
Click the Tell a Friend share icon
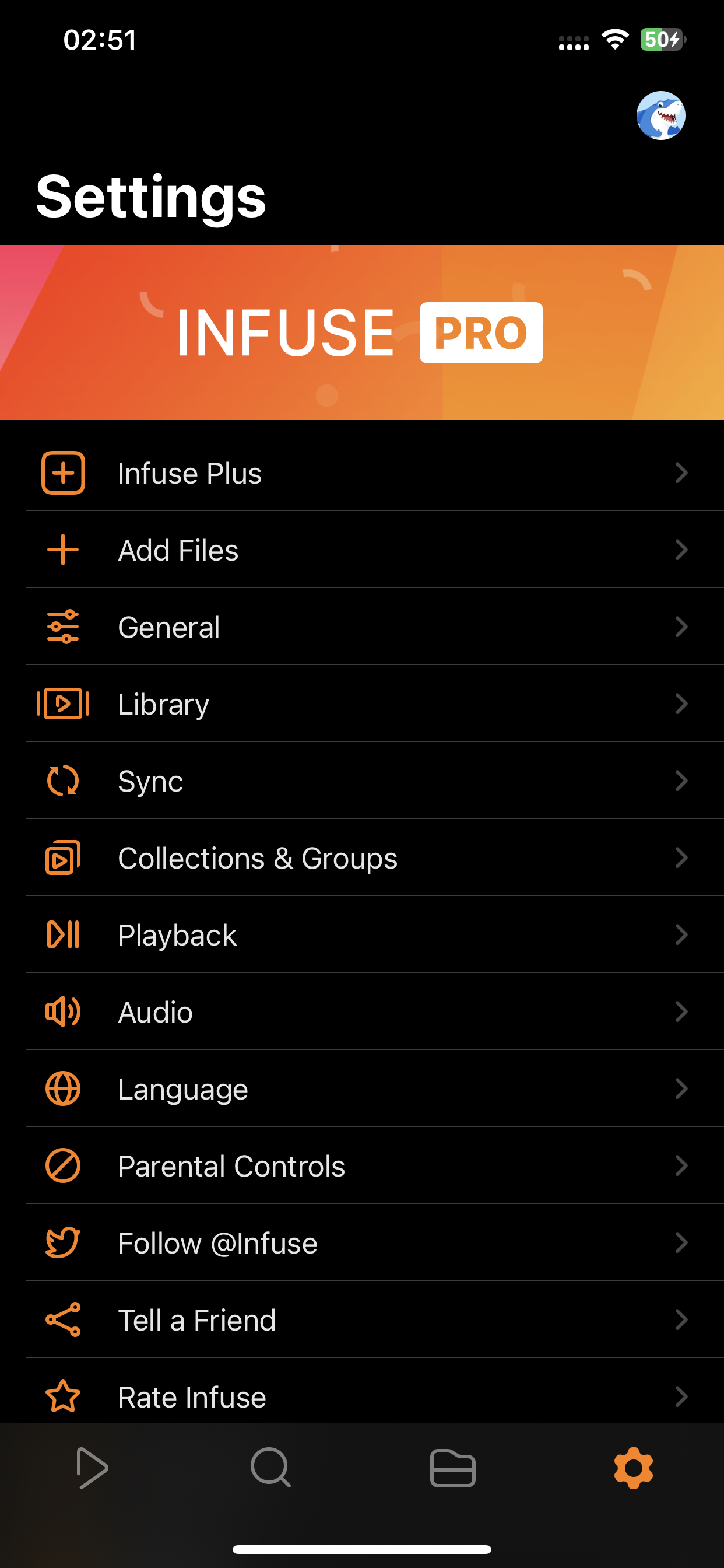[64, 1319]
